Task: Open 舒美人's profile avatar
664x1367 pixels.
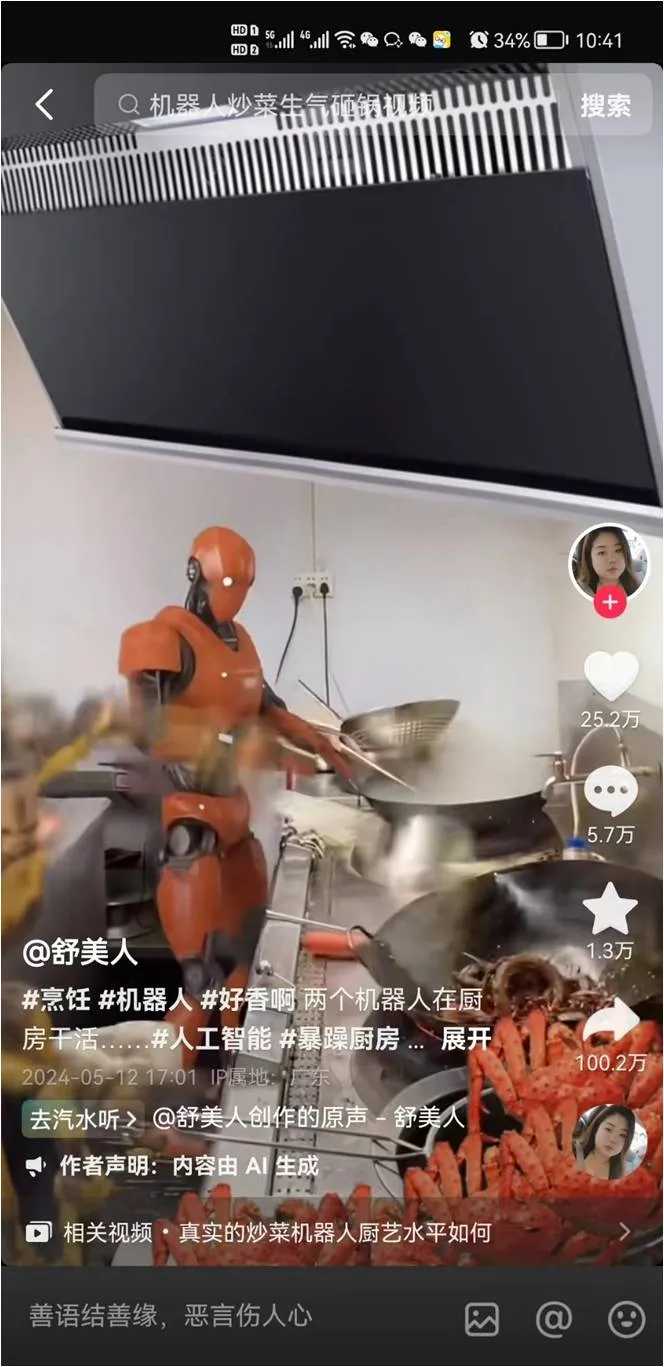Action: pos(609,563)
